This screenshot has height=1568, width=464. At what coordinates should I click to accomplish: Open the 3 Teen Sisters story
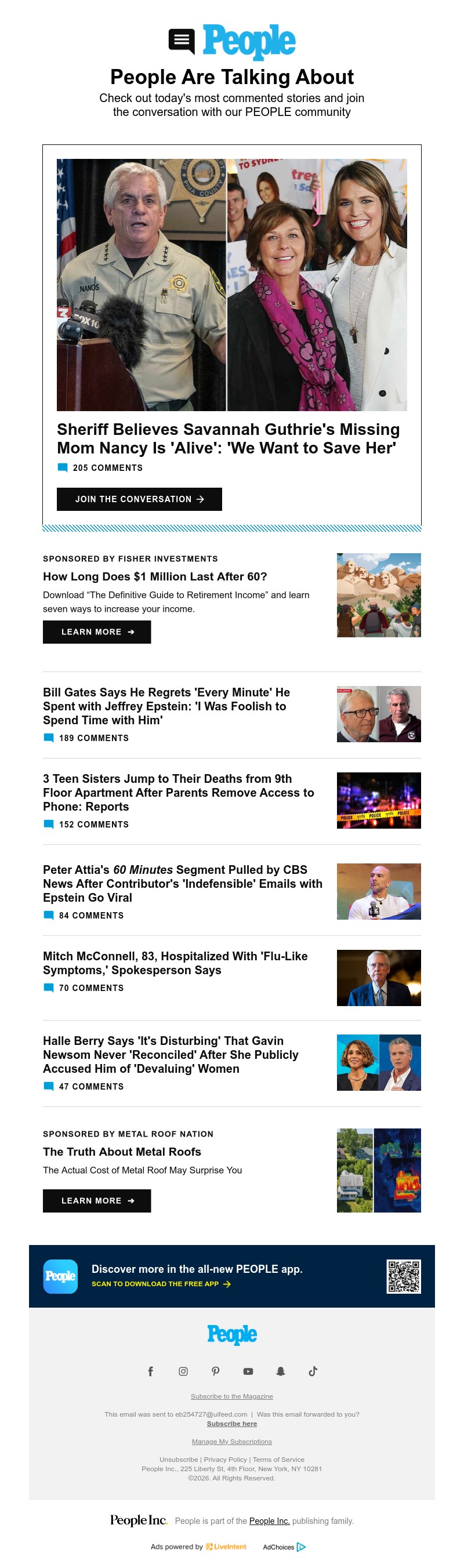178,793
